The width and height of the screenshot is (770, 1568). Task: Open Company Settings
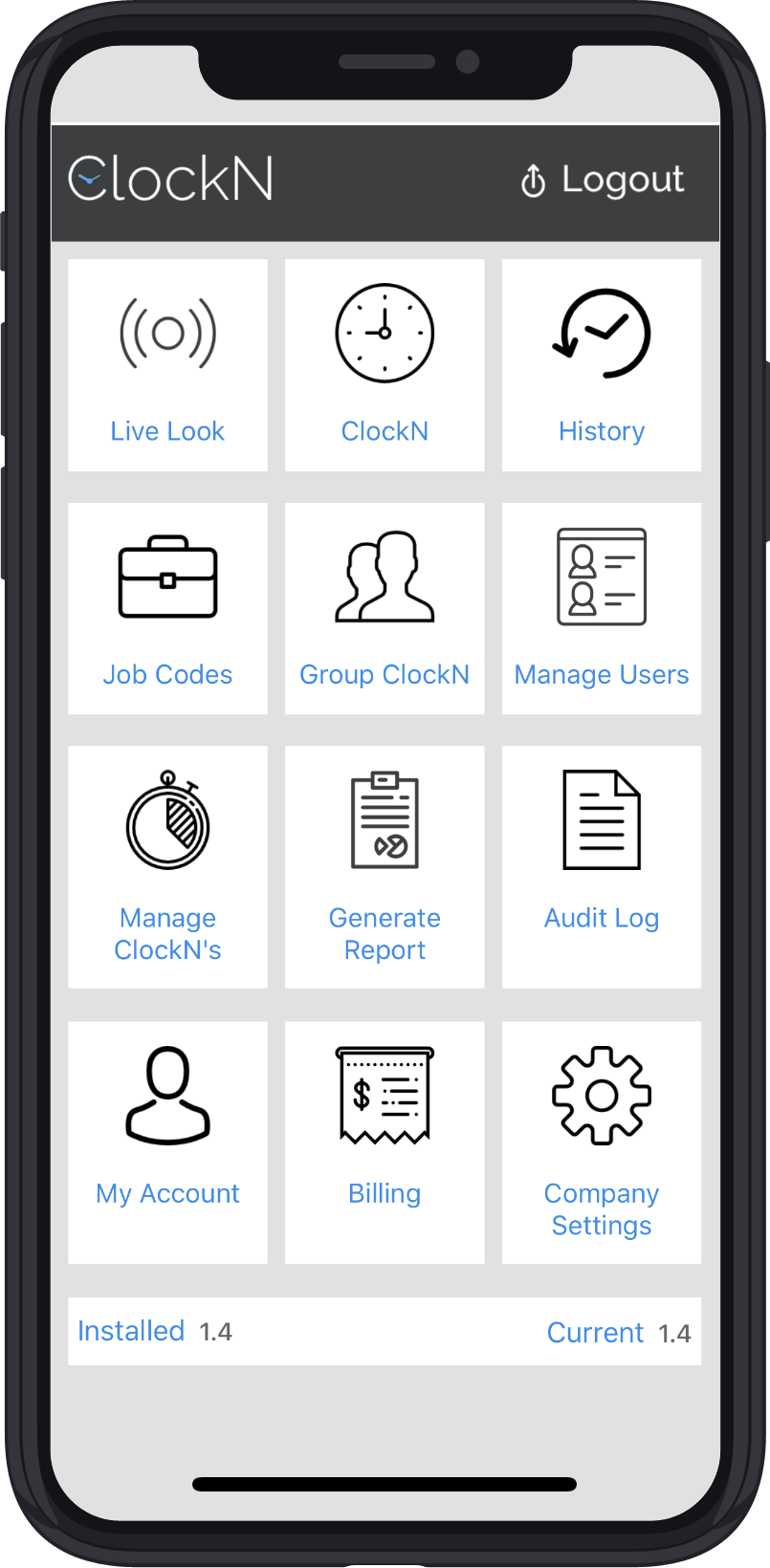(x=602, y=1142)
